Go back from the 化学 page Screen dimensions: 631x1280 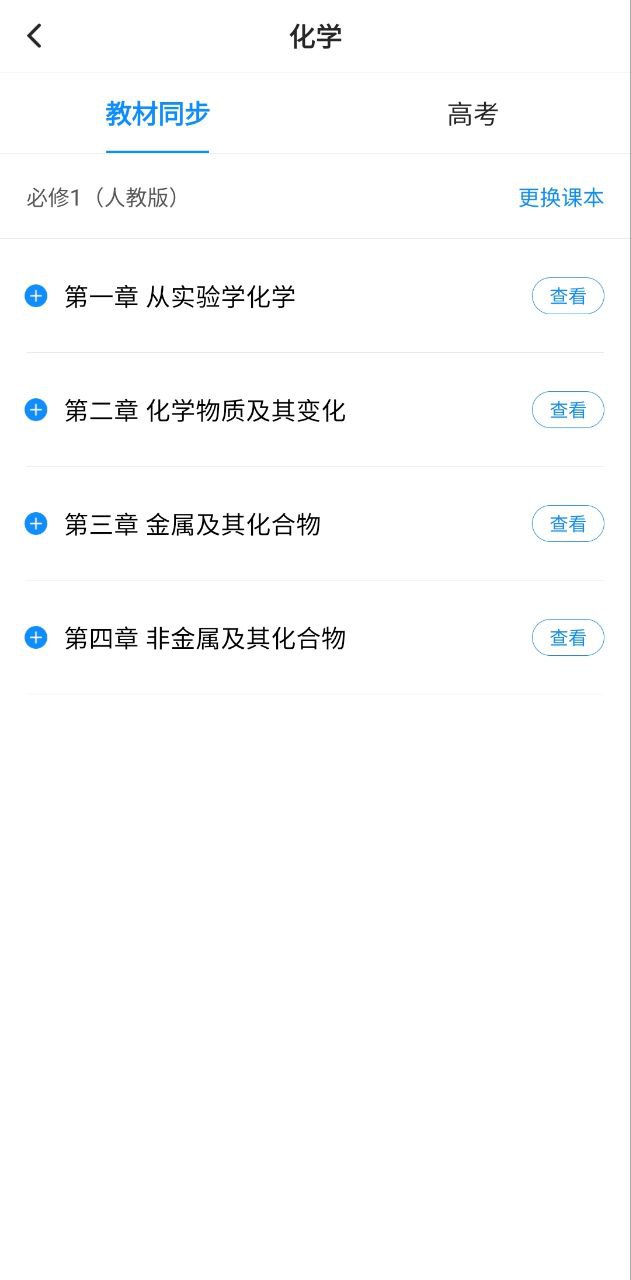(35, 37)
